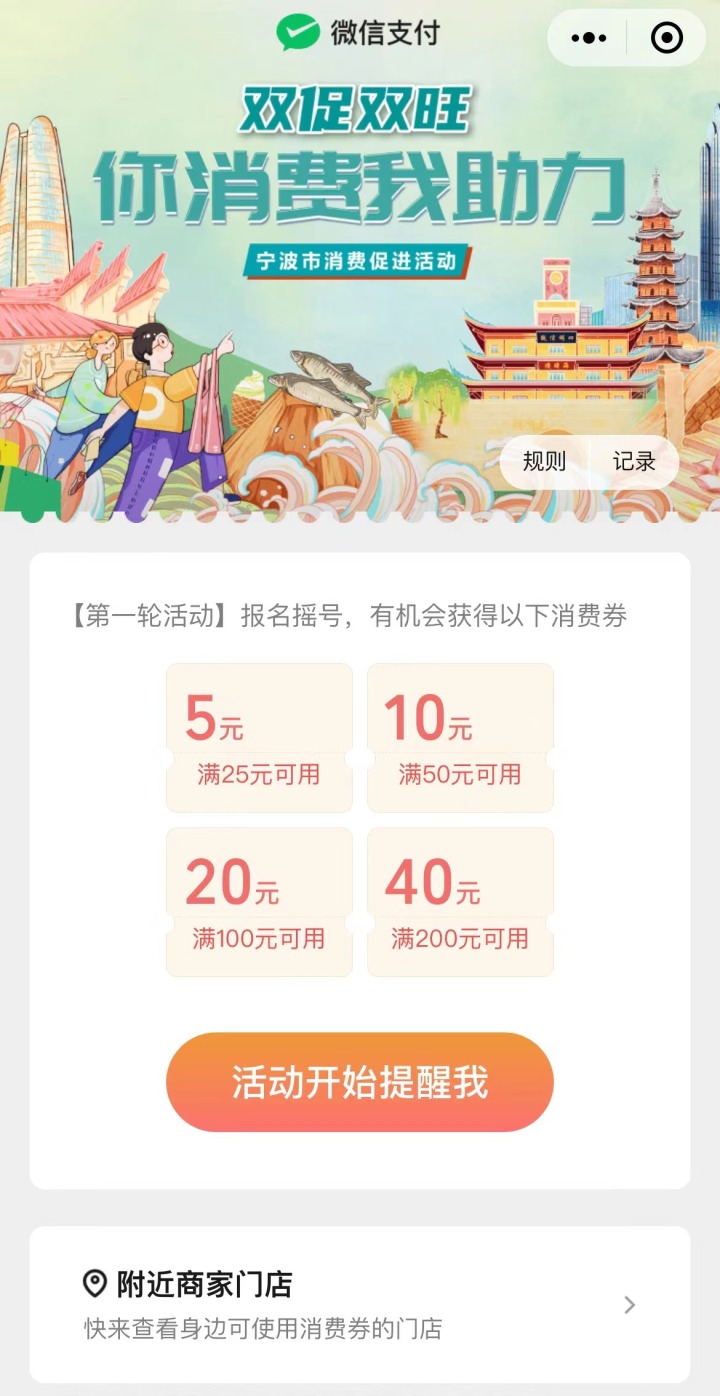Open the 规则 rules page
720x1396 pixels.
point(544,461)
